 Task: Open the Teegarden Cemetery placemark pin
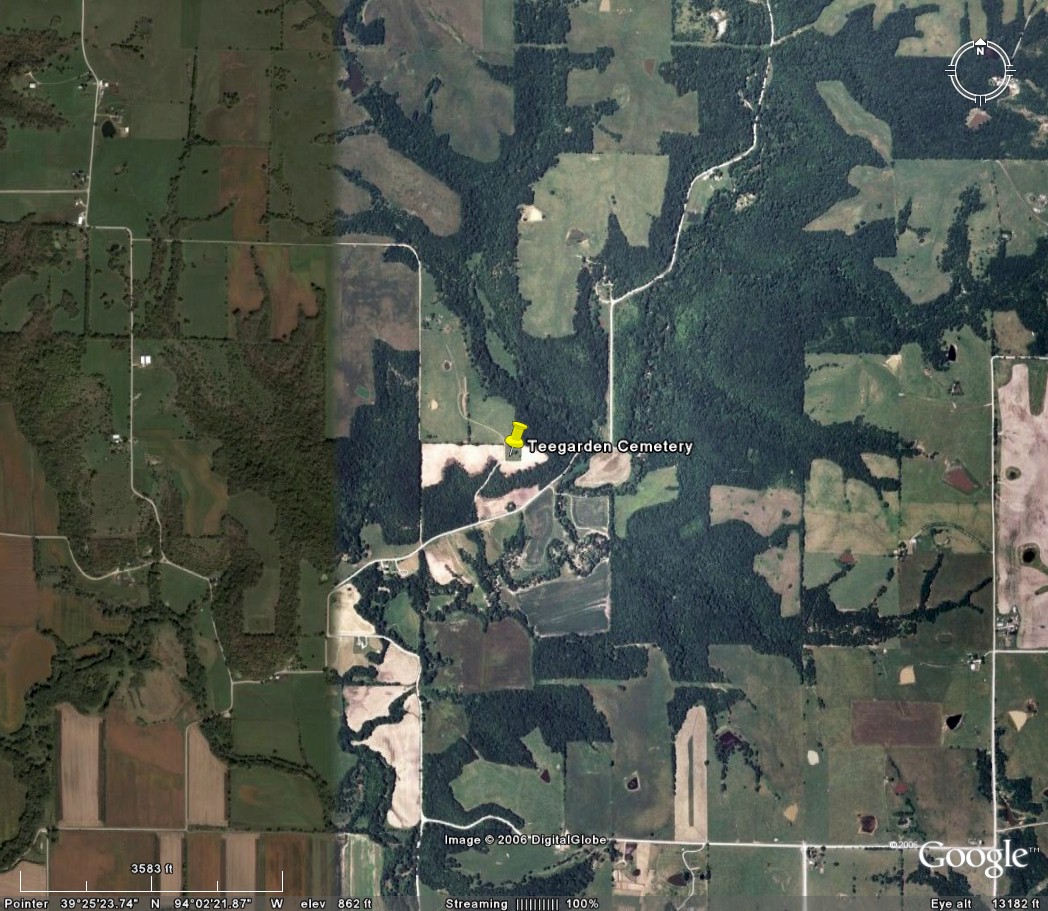[x=516, y=436]
